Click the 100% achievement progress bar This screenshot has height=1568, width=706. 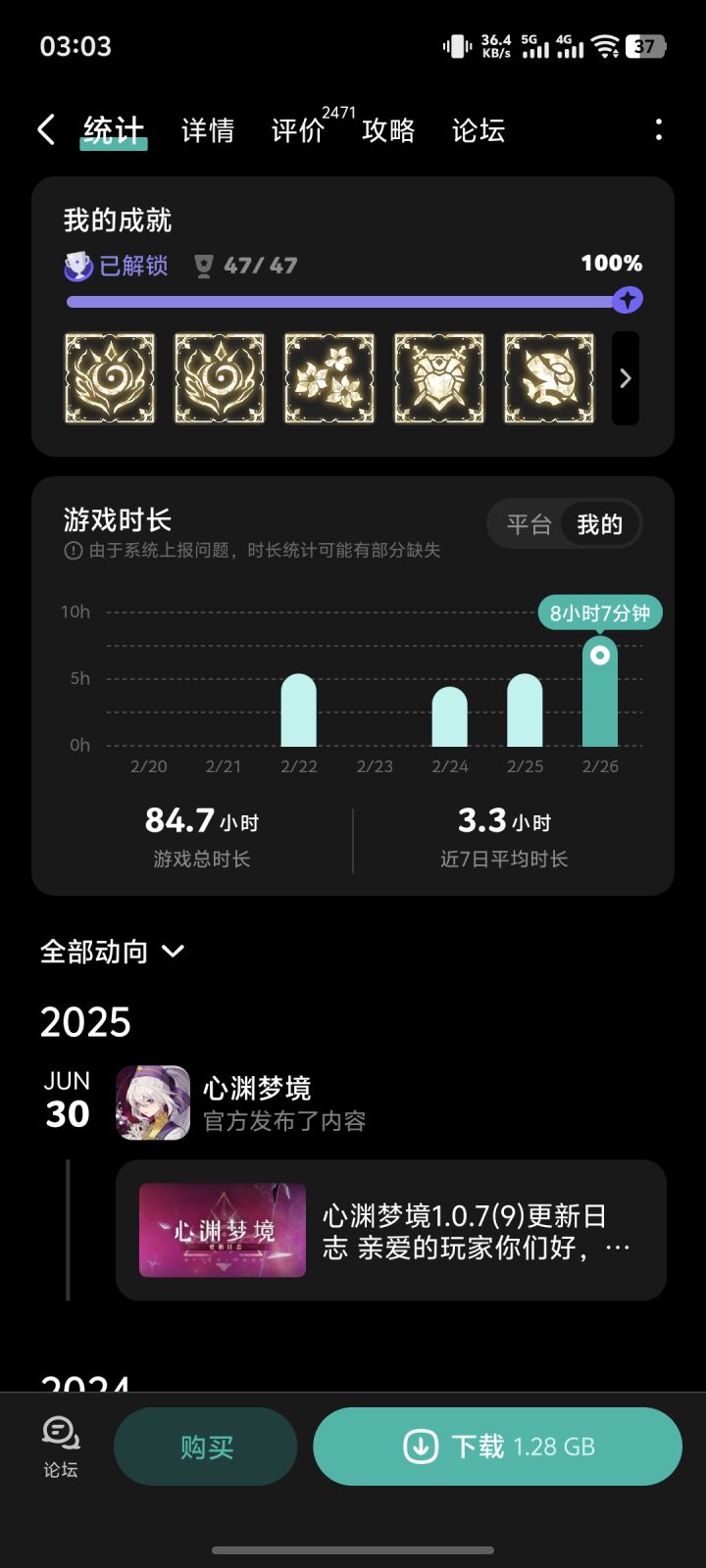point(353,300)
